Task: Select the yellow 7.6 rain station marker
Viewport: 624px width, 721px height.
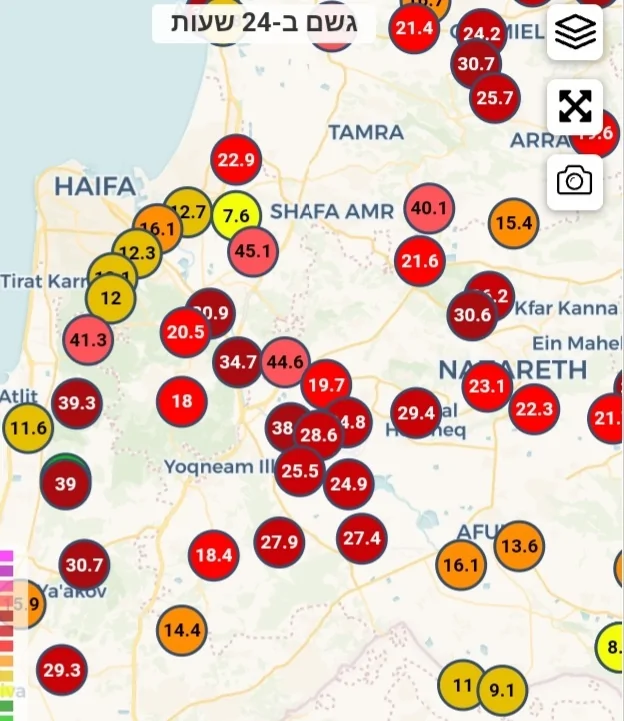Action: click(x=236, y=216)
